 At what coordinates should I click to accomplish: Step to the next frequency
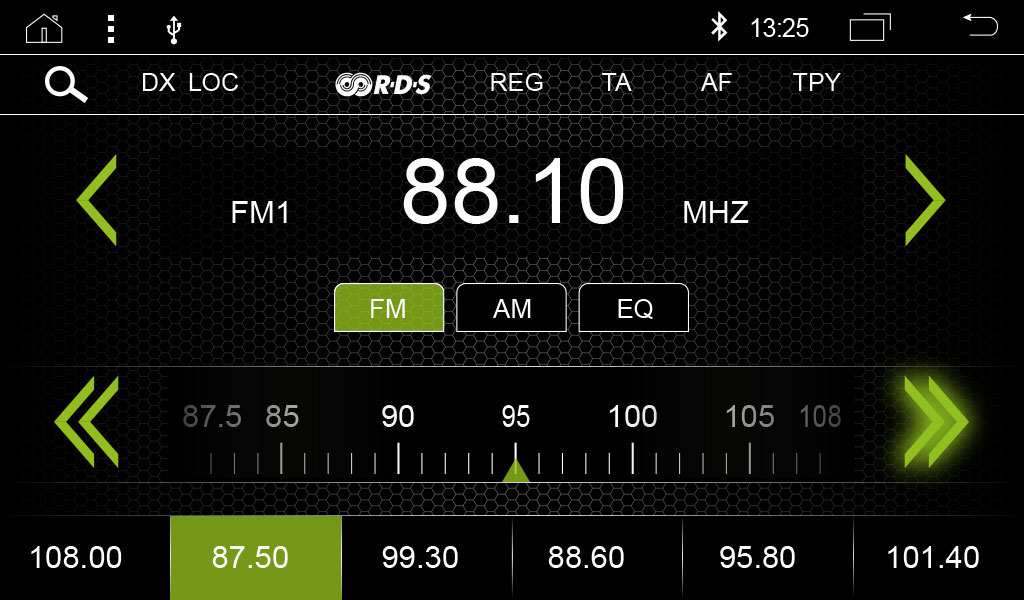pyautogui.click(x=924, y=200)
